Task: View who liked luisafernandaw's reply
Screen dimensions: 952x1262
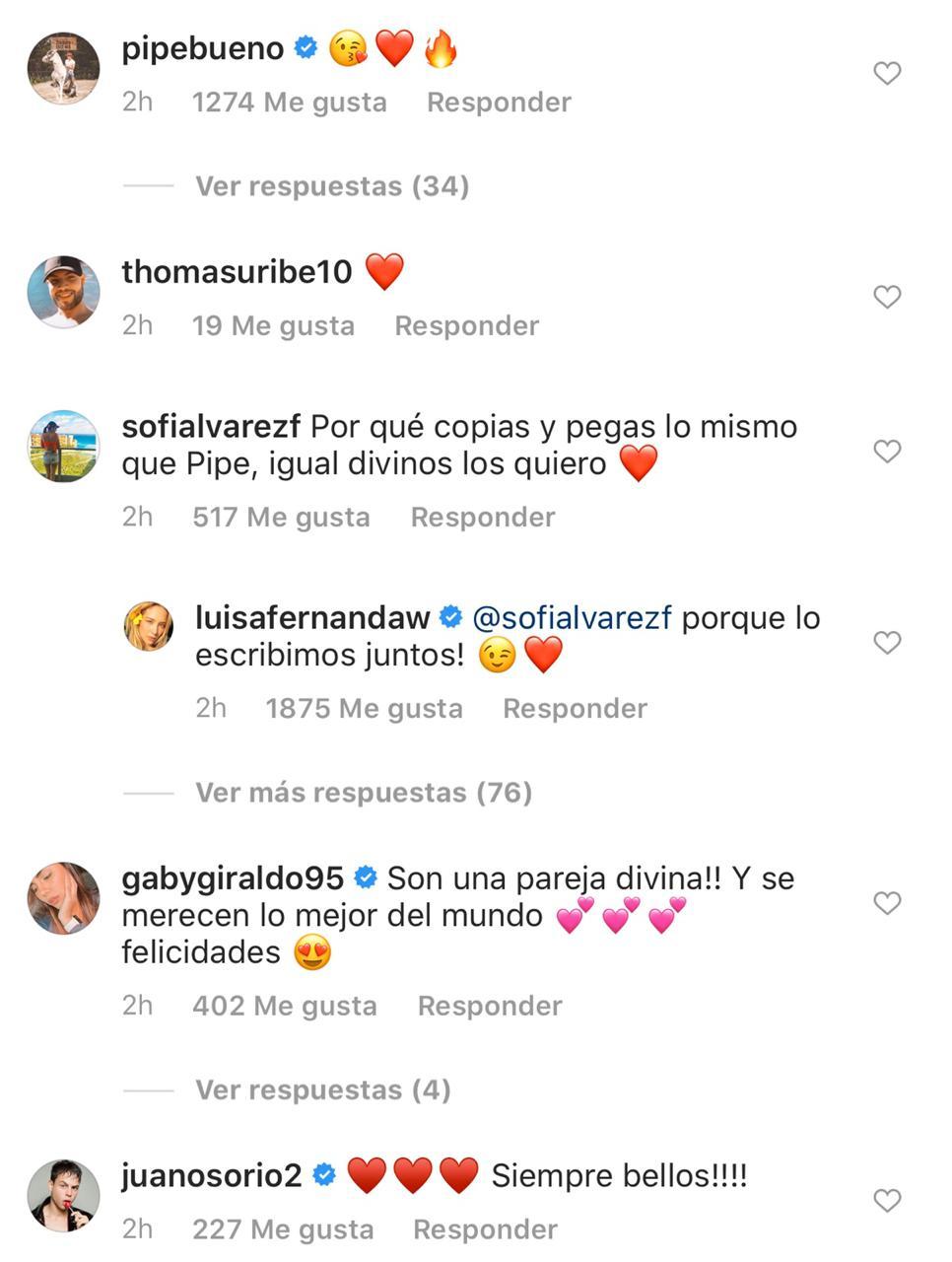Action: [364, 709]
